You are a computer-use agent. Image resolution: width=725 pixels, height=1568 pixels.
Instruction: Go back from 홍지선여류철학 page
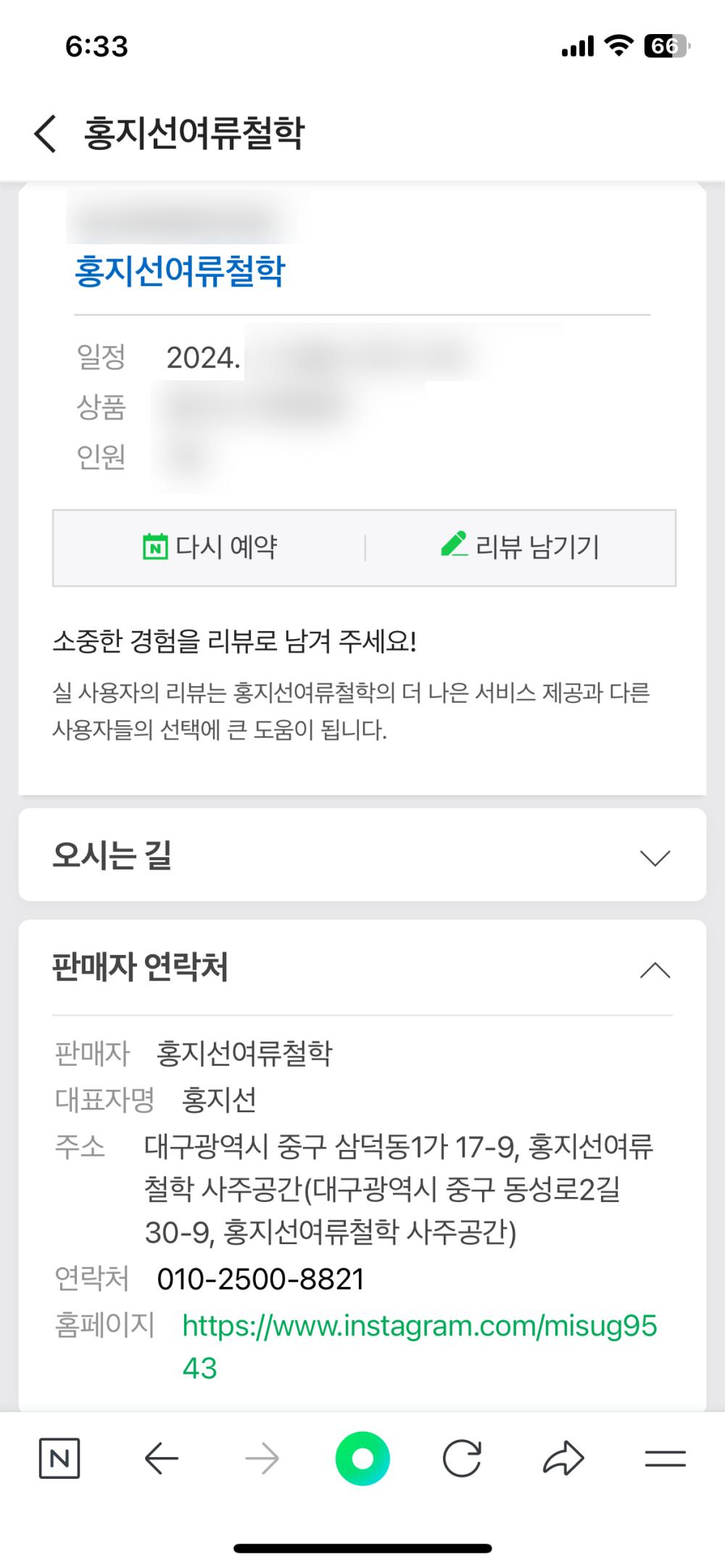[x=45, y=134]
